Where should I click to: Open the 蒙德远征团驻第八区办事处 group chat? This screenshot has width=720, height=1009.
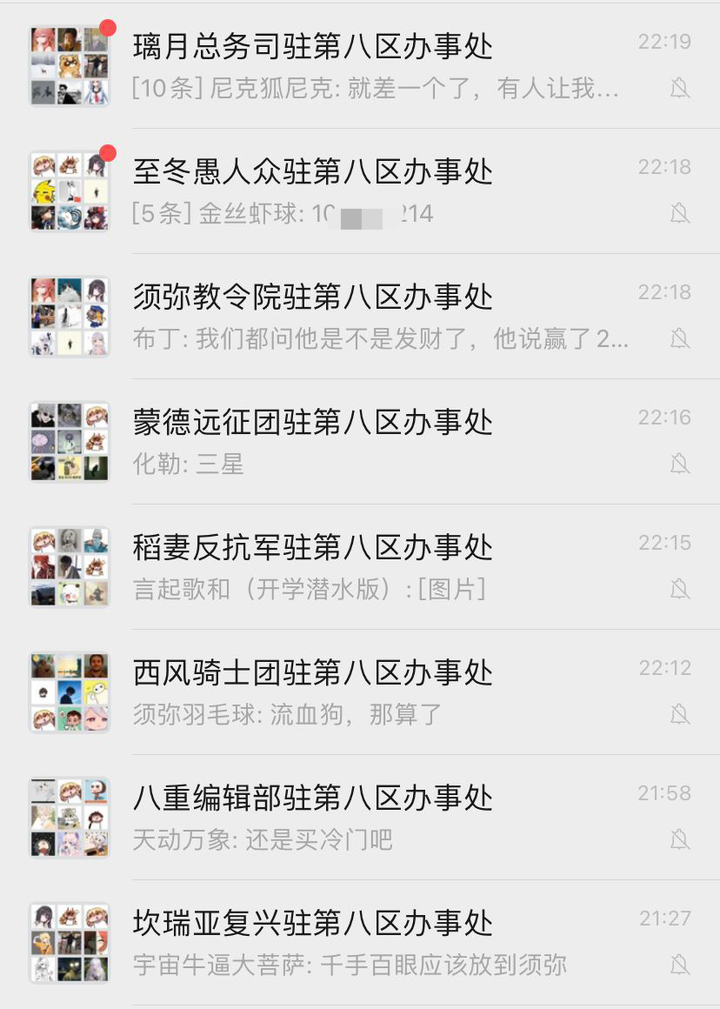(x=360, y=441)
